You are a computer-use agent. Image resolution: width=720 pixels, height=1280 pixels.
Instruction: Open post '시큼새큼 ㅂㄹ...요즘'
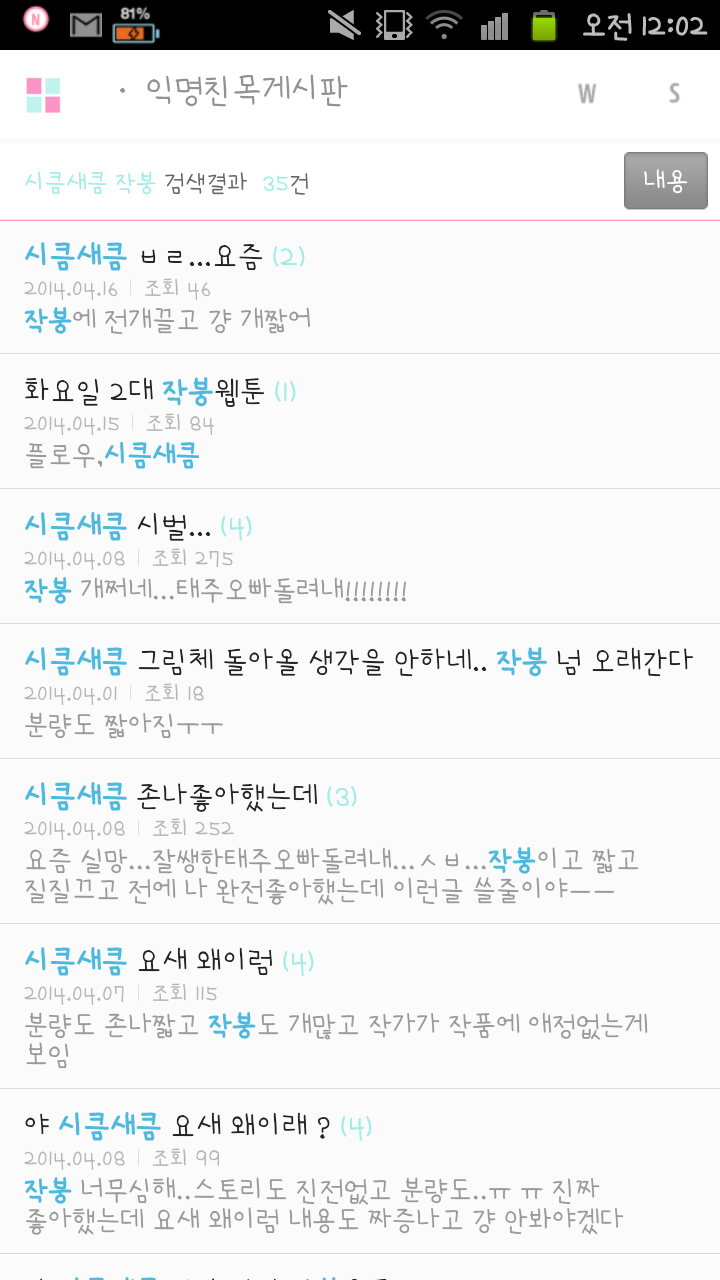(360, 287)
